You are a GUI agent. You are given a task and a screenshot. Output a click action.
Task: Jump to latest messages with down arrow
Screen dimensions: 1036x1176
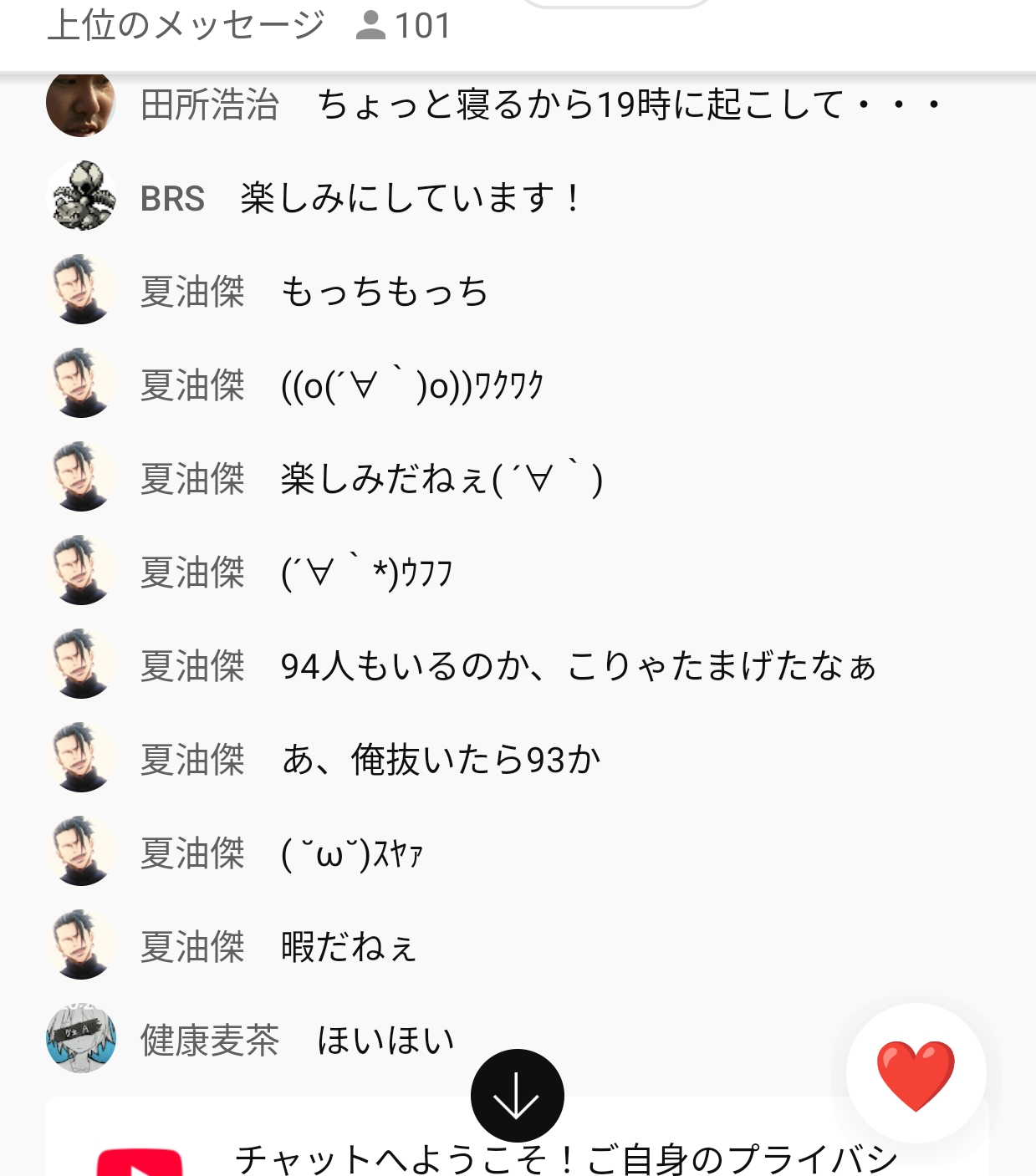pos(517,1095)
